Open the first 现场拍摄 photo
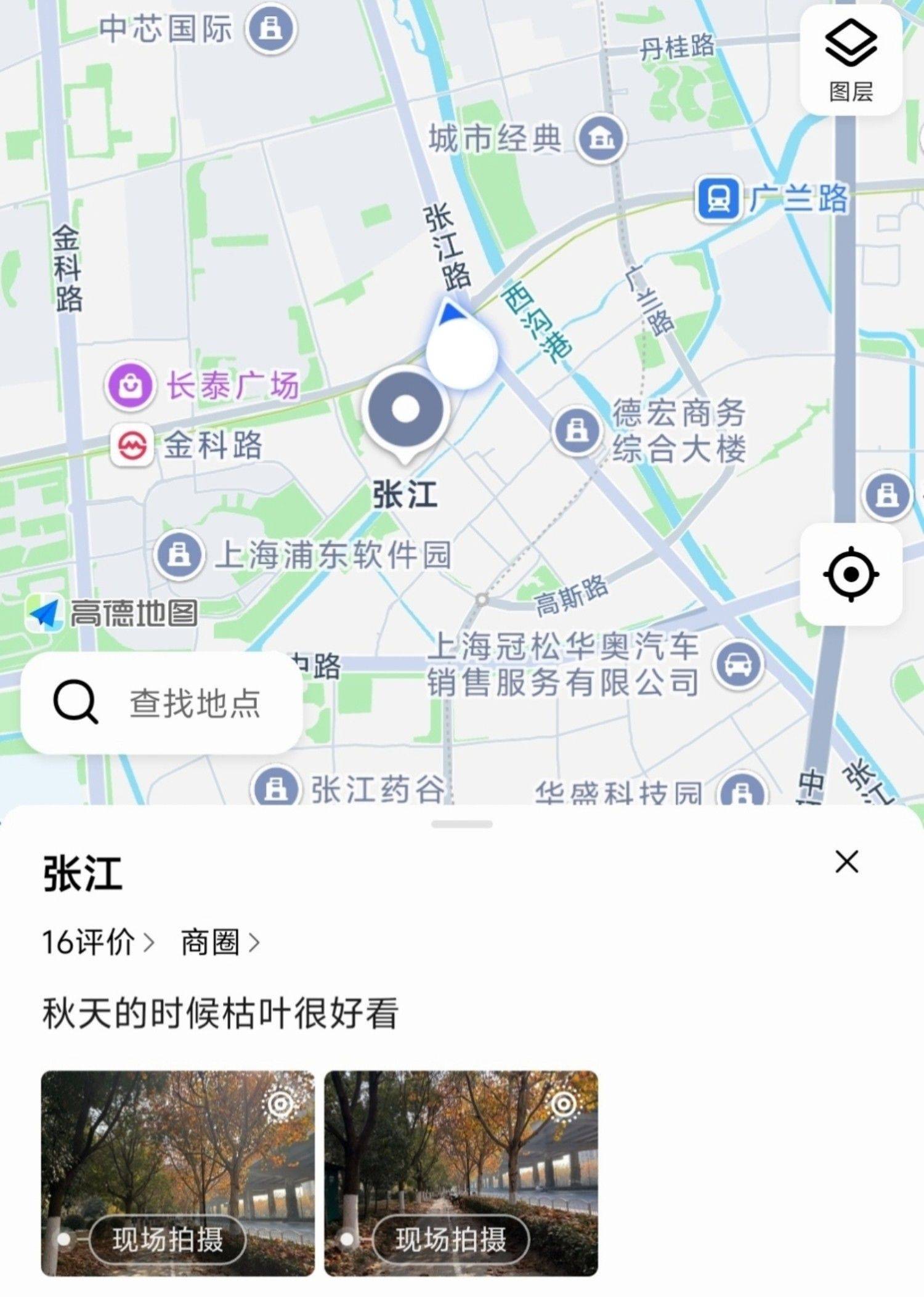The width and height of the screenshot is (924, 1297). pyautogui.click(x=177, y=1173)
